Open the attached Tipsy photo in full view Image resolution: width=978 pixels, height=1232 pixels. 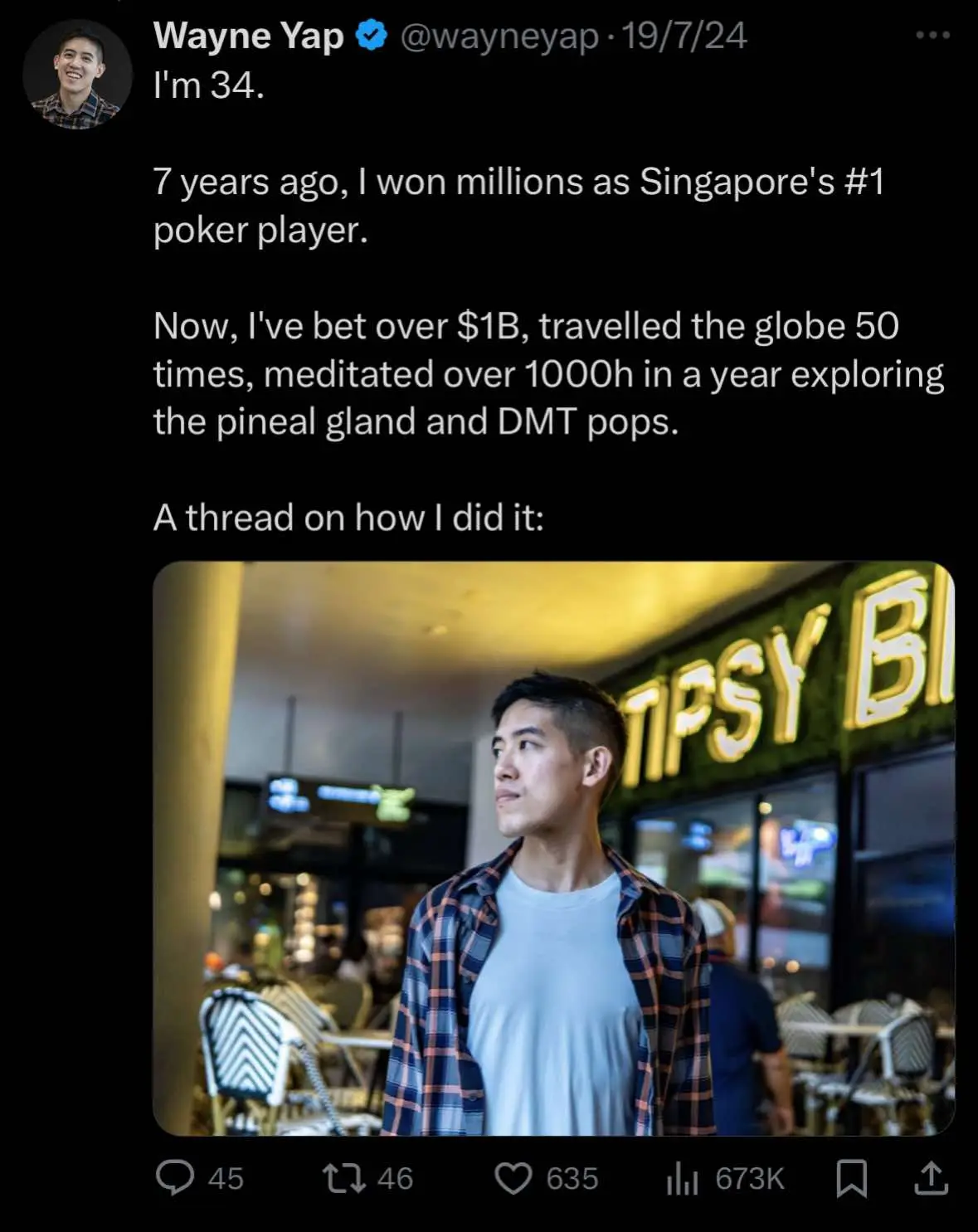tap(553, 848)
